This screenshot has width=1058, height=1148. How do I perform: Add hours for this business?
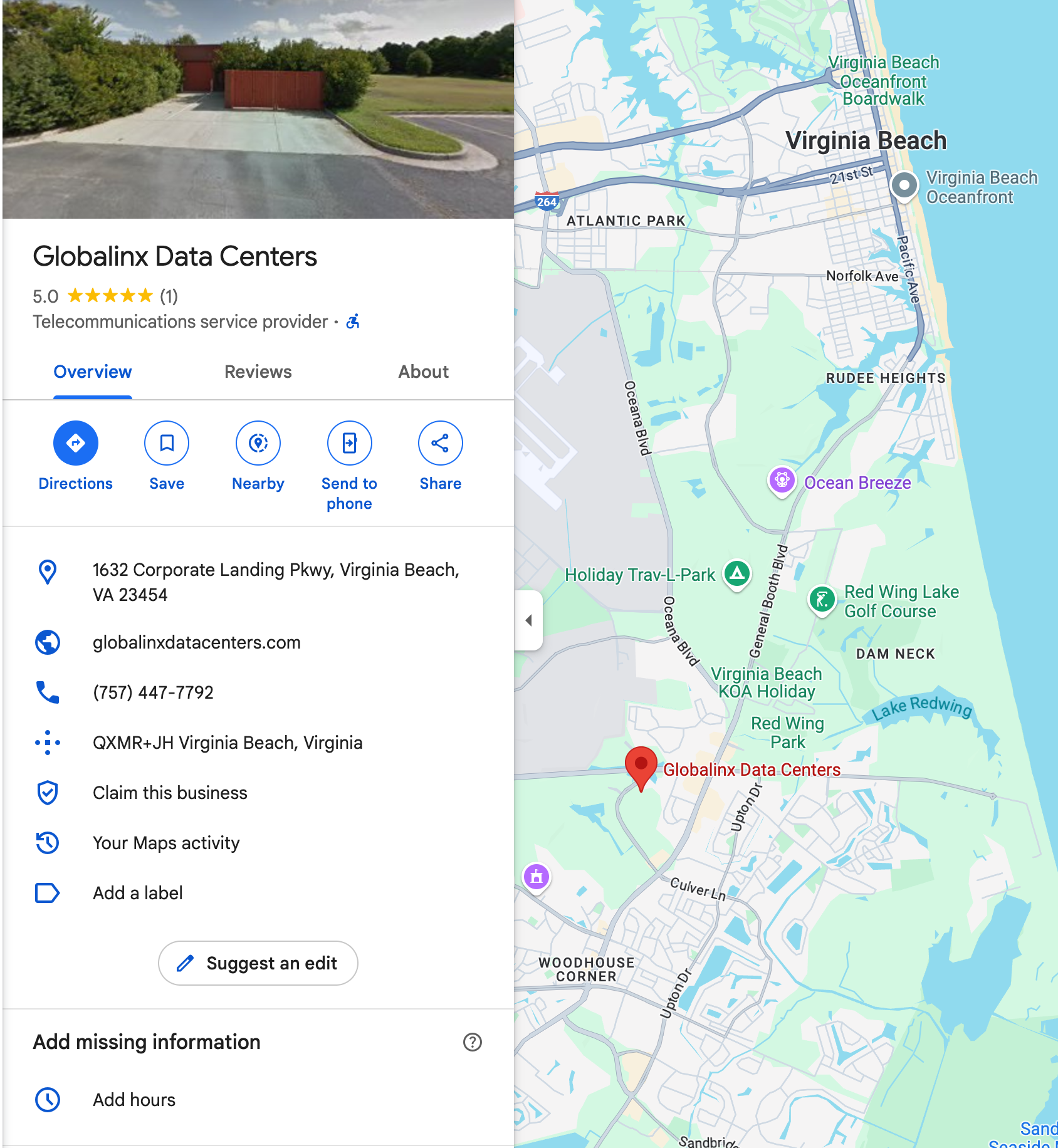(134, 1100)
